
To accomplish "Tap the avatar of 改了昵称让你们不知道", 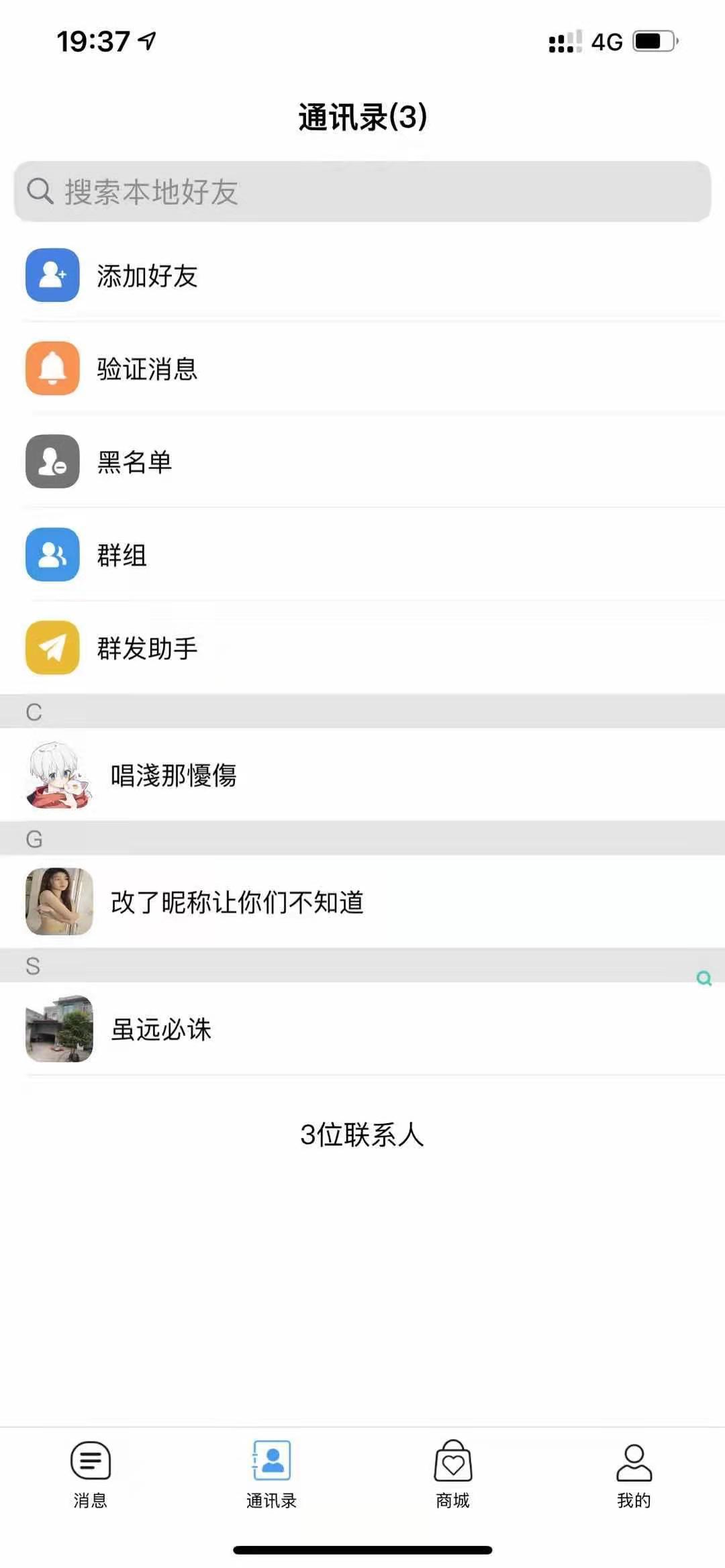I will [x=58, y=902].
